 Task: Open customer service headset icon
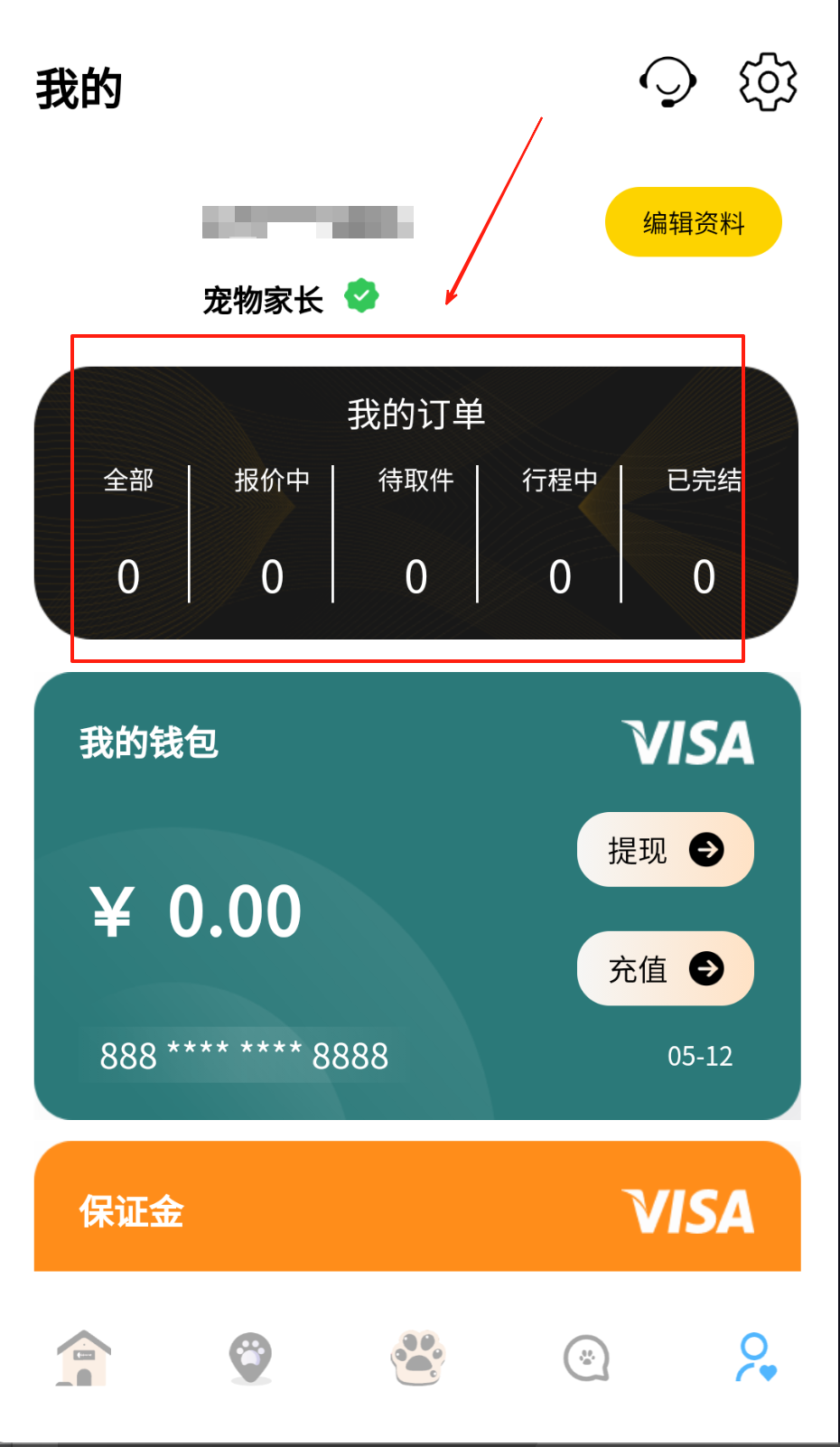[x=667, y=82]
